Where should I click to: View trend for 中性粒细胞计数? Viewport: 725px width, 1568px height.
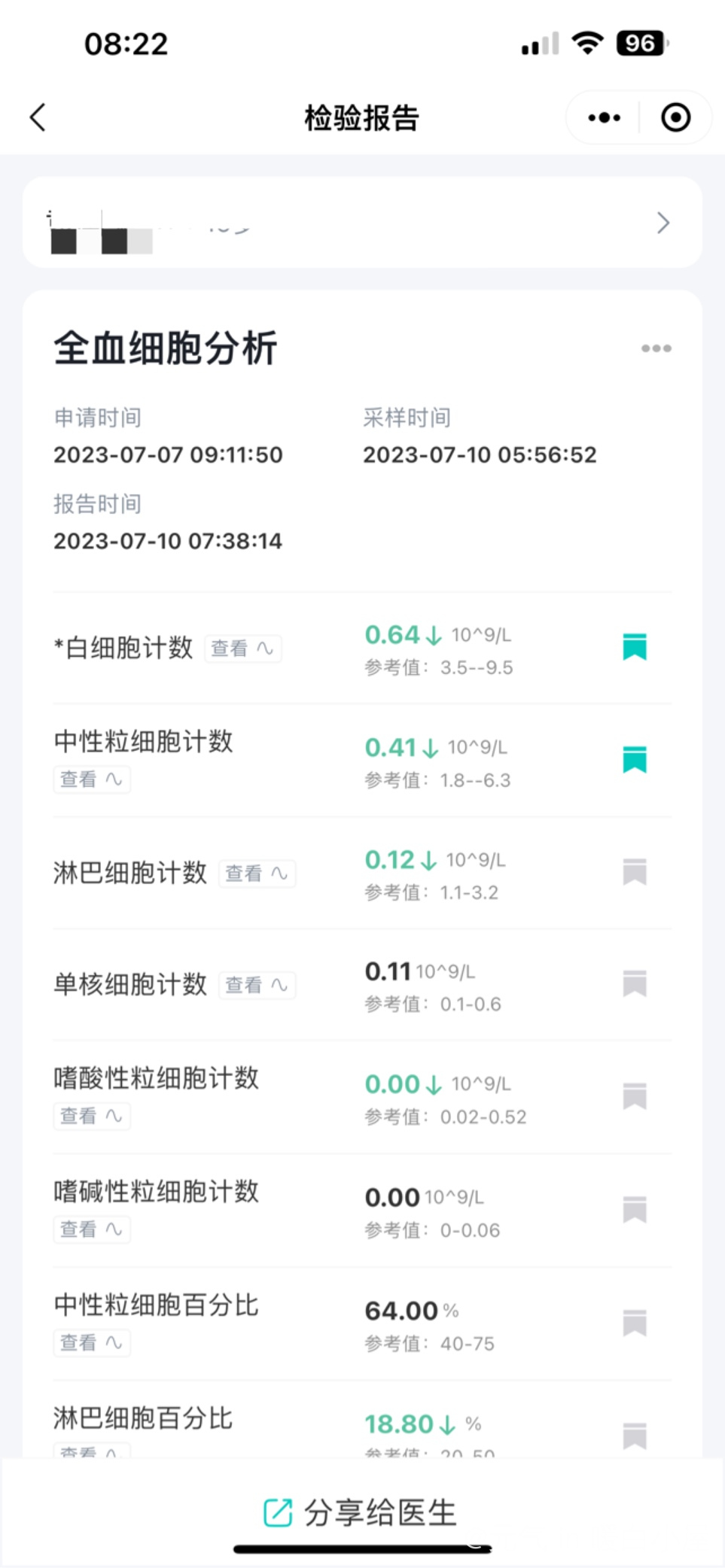(92, 779)
